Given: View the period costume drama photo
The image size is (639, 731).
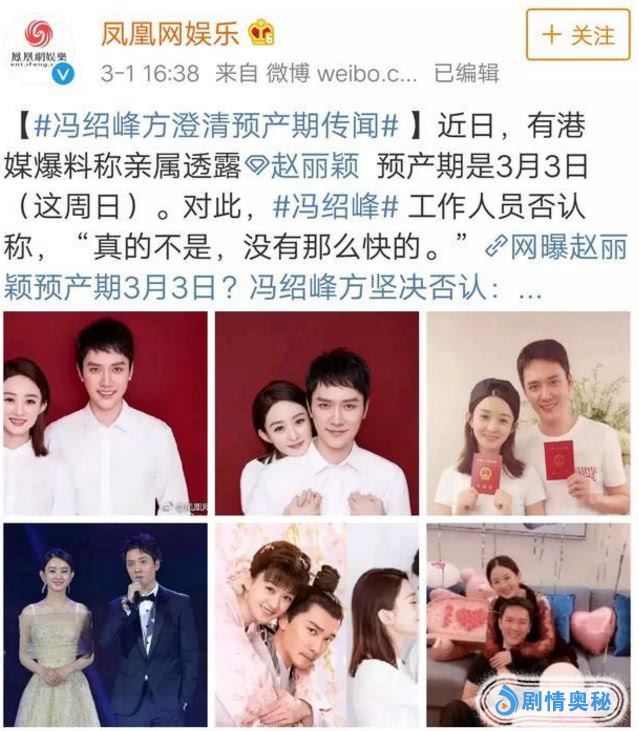Looking at the screenshot, I should click(318, 625).
